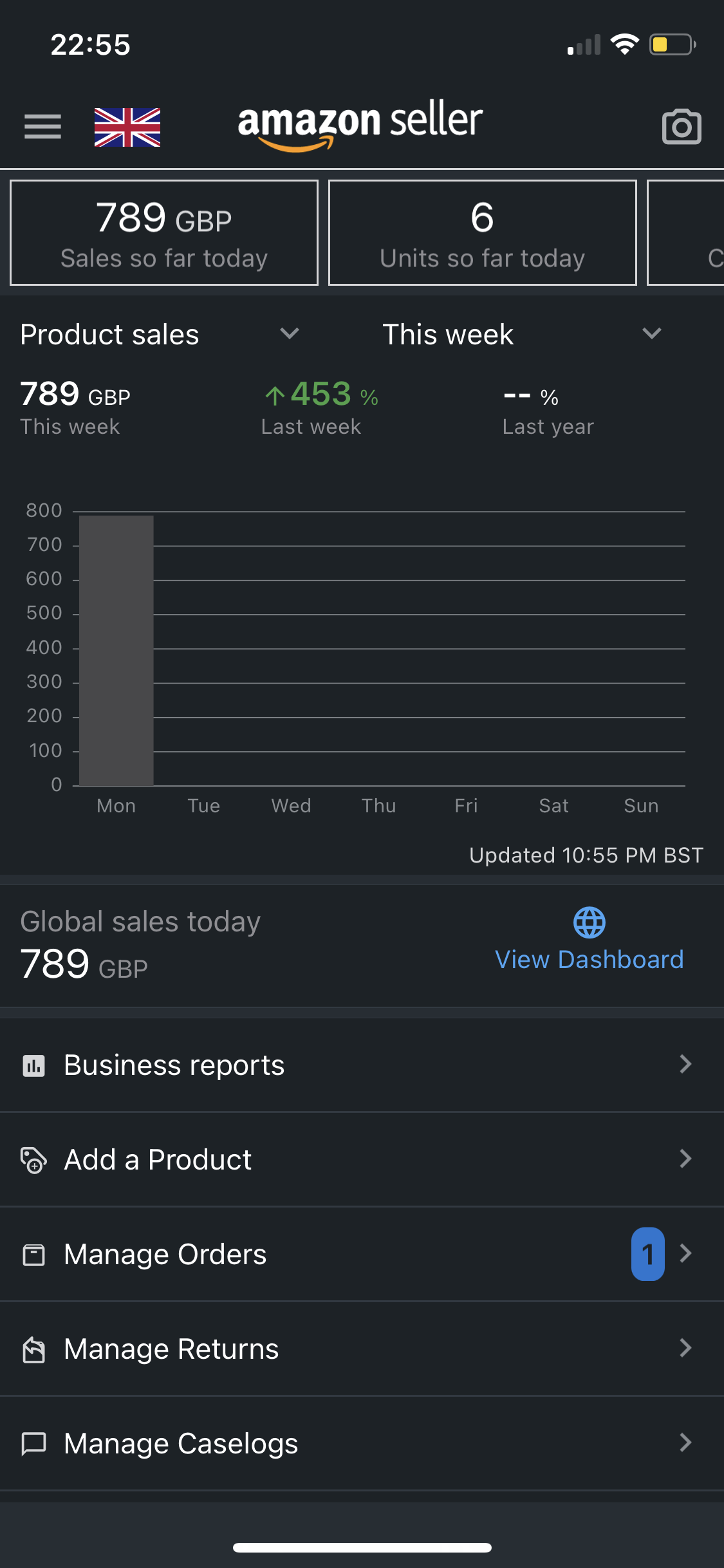Open the hamburger menu
This screenshot has height=1568, width=724.
point(42,126)
